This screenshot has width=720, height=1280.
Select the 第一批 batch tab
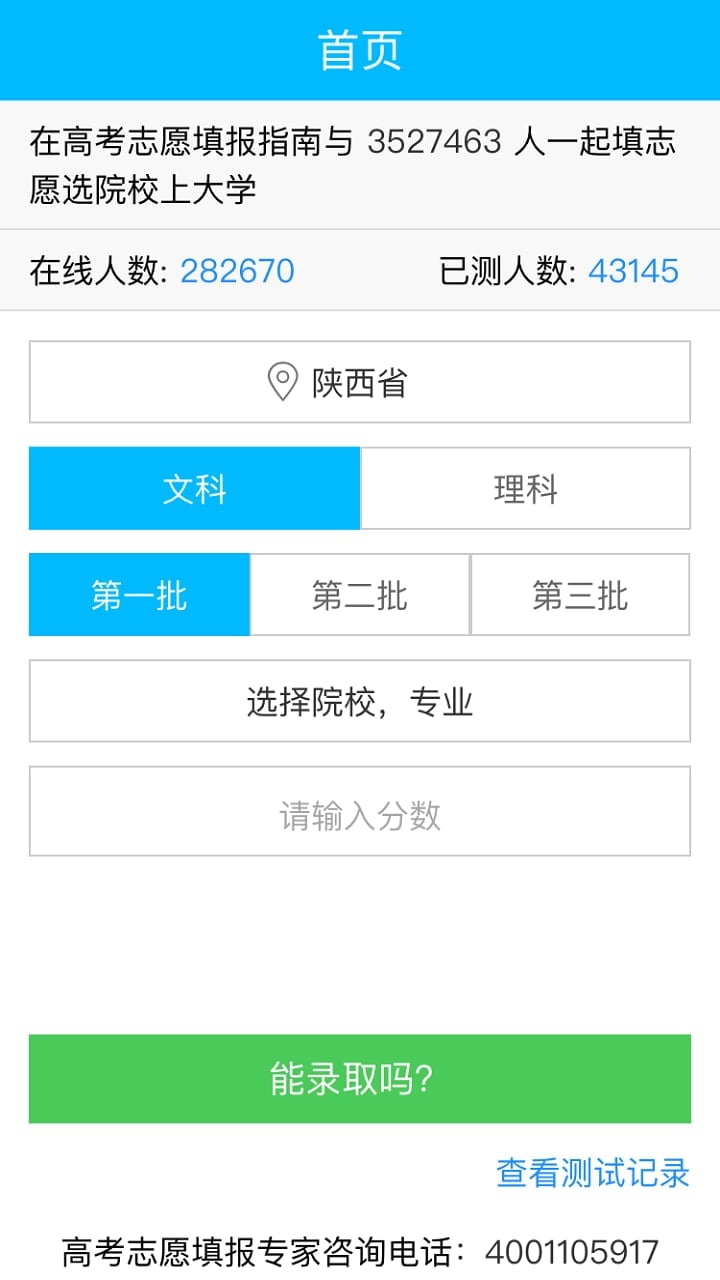137,594
